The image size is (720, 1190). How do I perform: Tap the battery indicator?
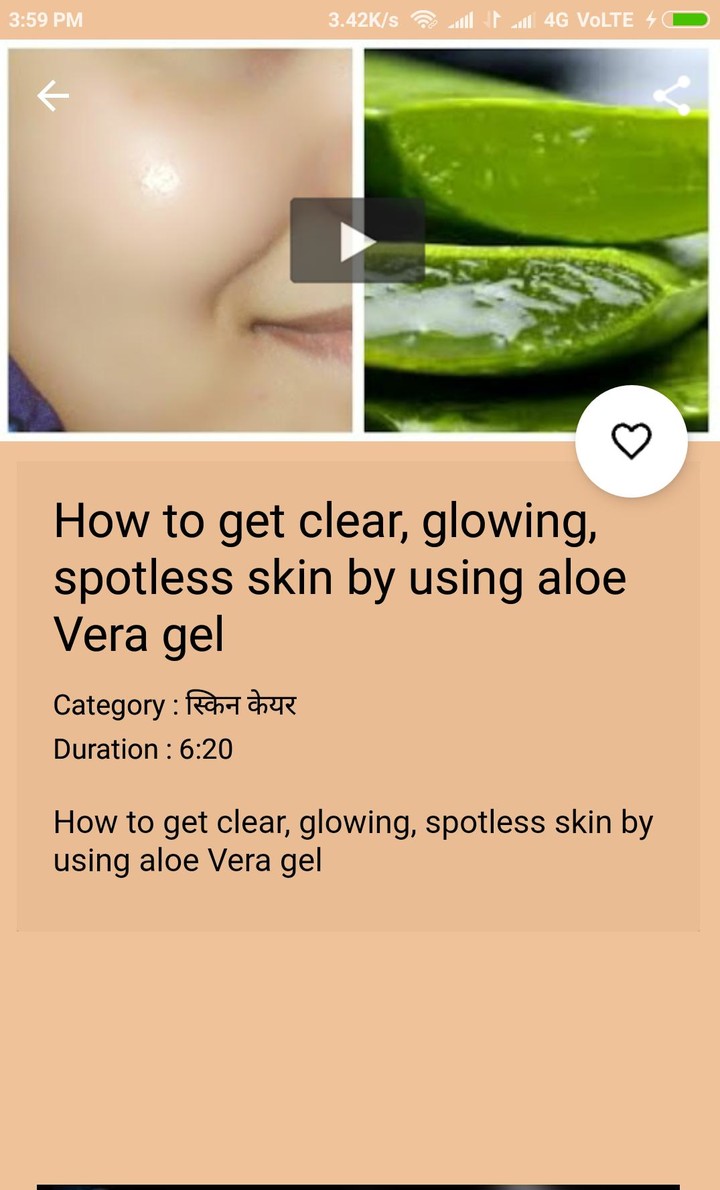(688, 19)
